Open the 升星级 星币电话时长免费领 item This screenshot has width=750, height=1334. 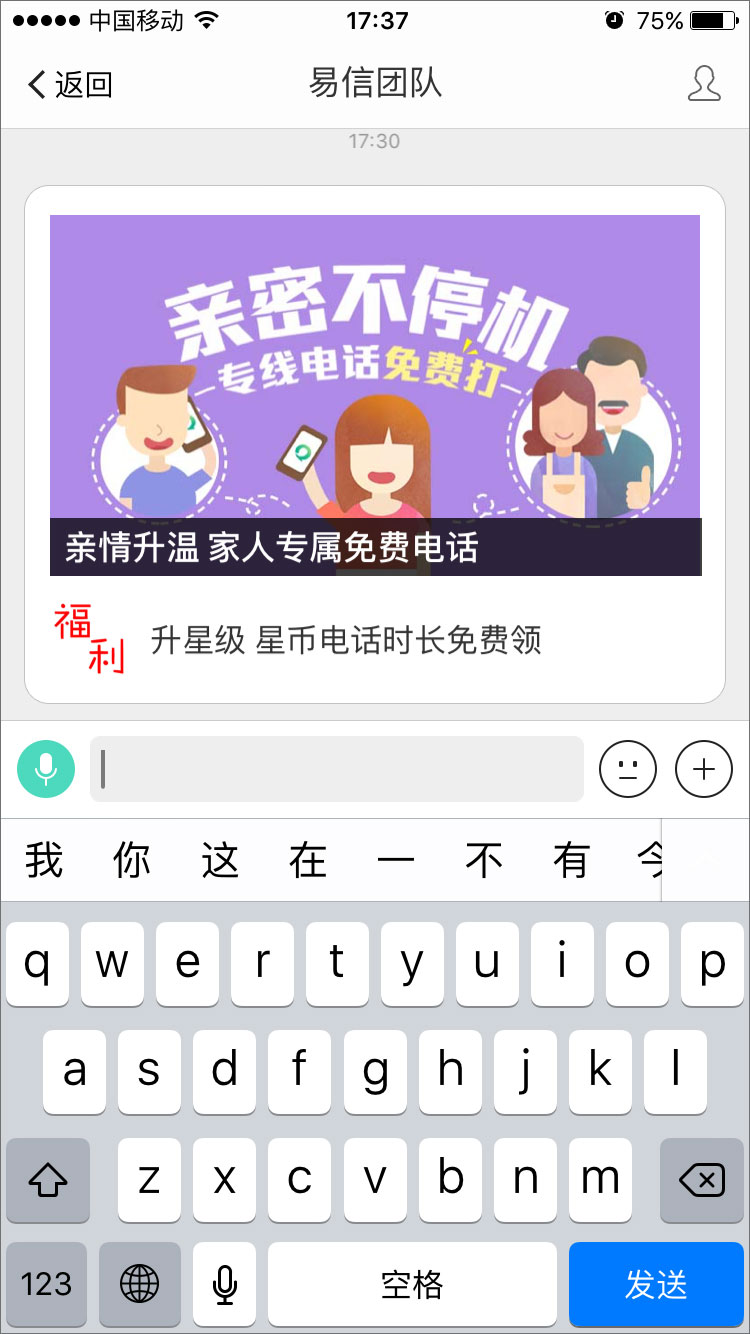[x=345, y=639]
